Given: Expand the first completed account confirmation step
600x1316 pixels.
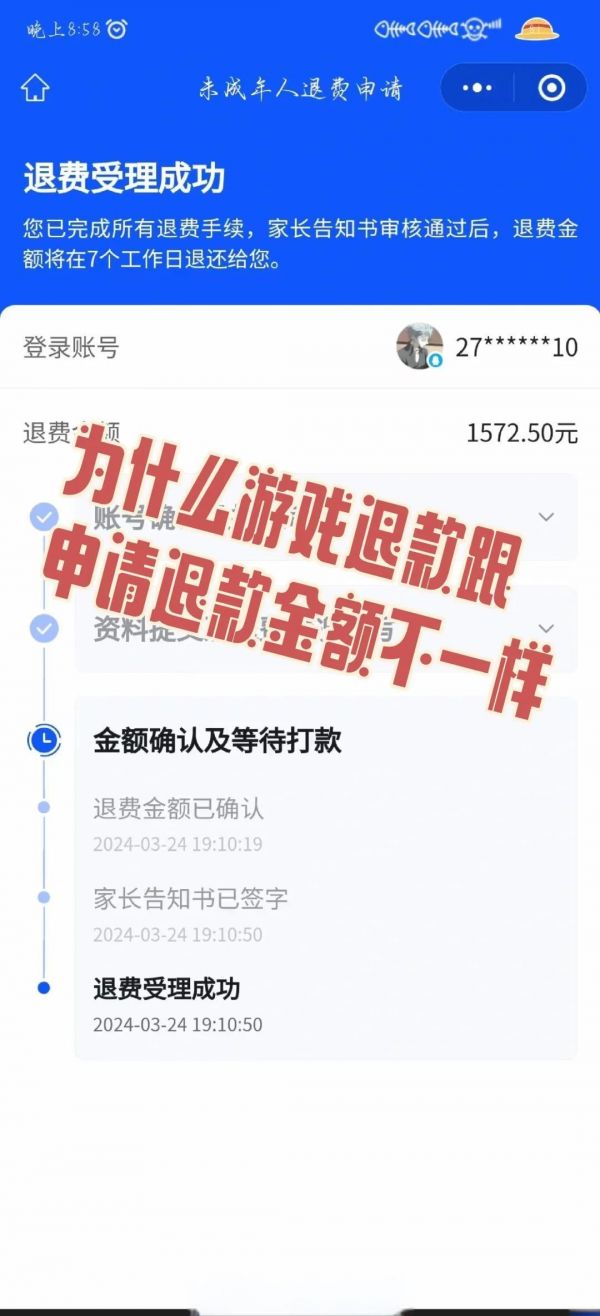Looking at the screenshot, I should [x=545, y=517].
